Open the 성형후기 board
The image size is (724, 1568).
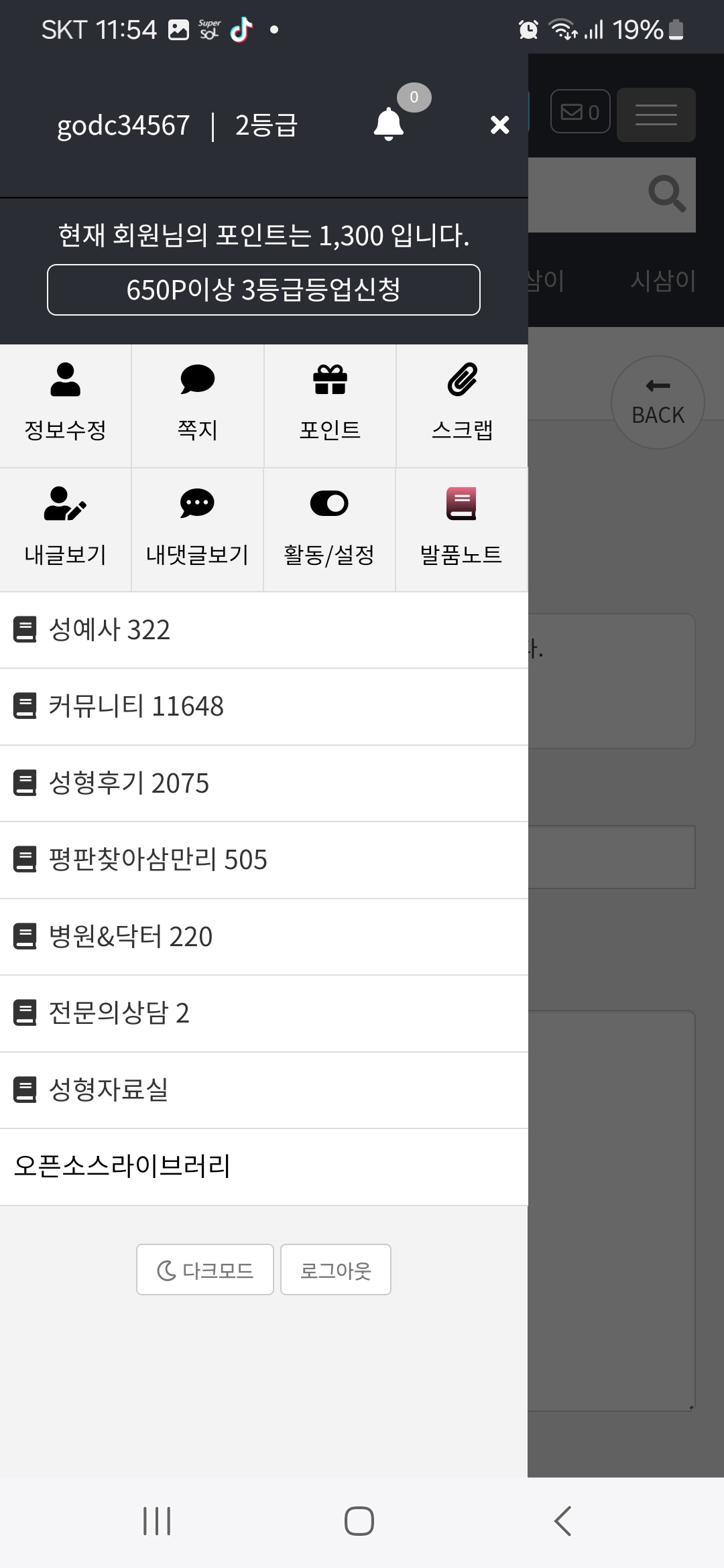[263, 783]
